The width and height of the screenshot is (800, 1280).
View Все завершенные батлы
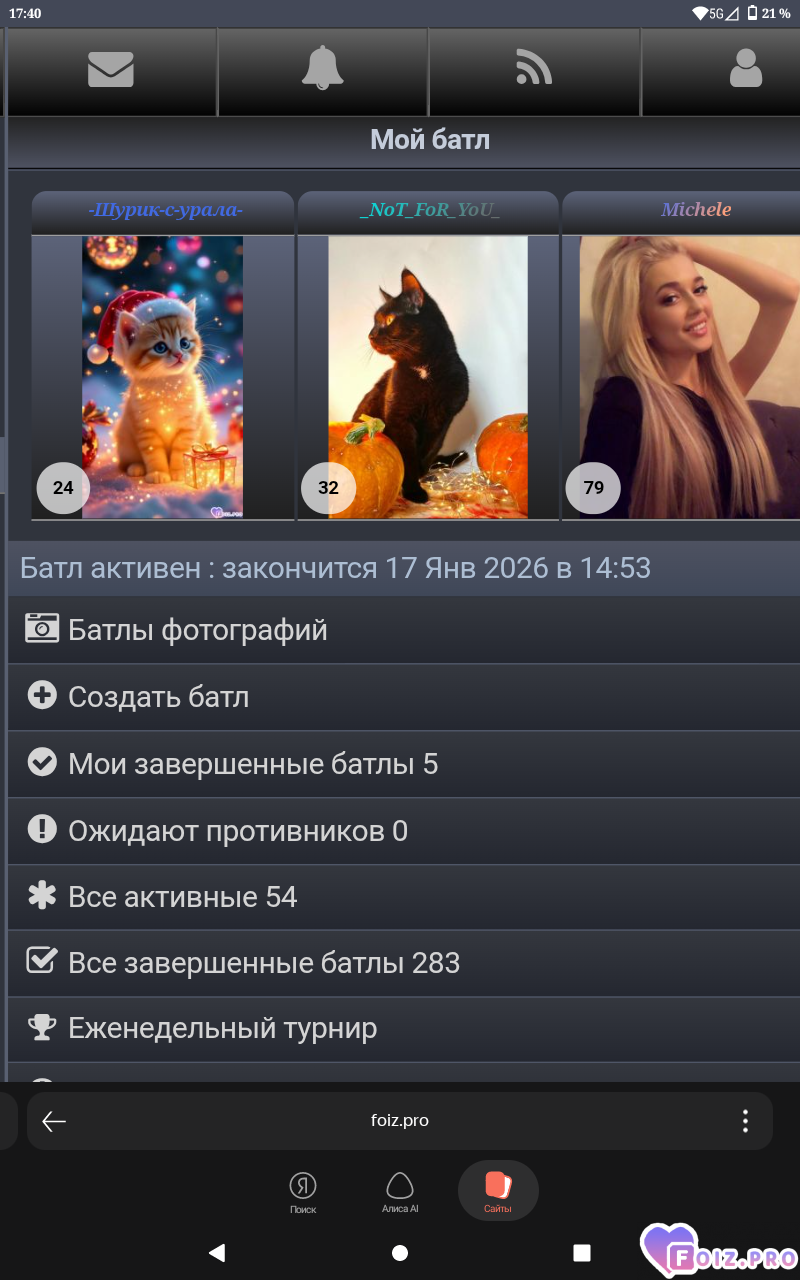tap(264, 963)
